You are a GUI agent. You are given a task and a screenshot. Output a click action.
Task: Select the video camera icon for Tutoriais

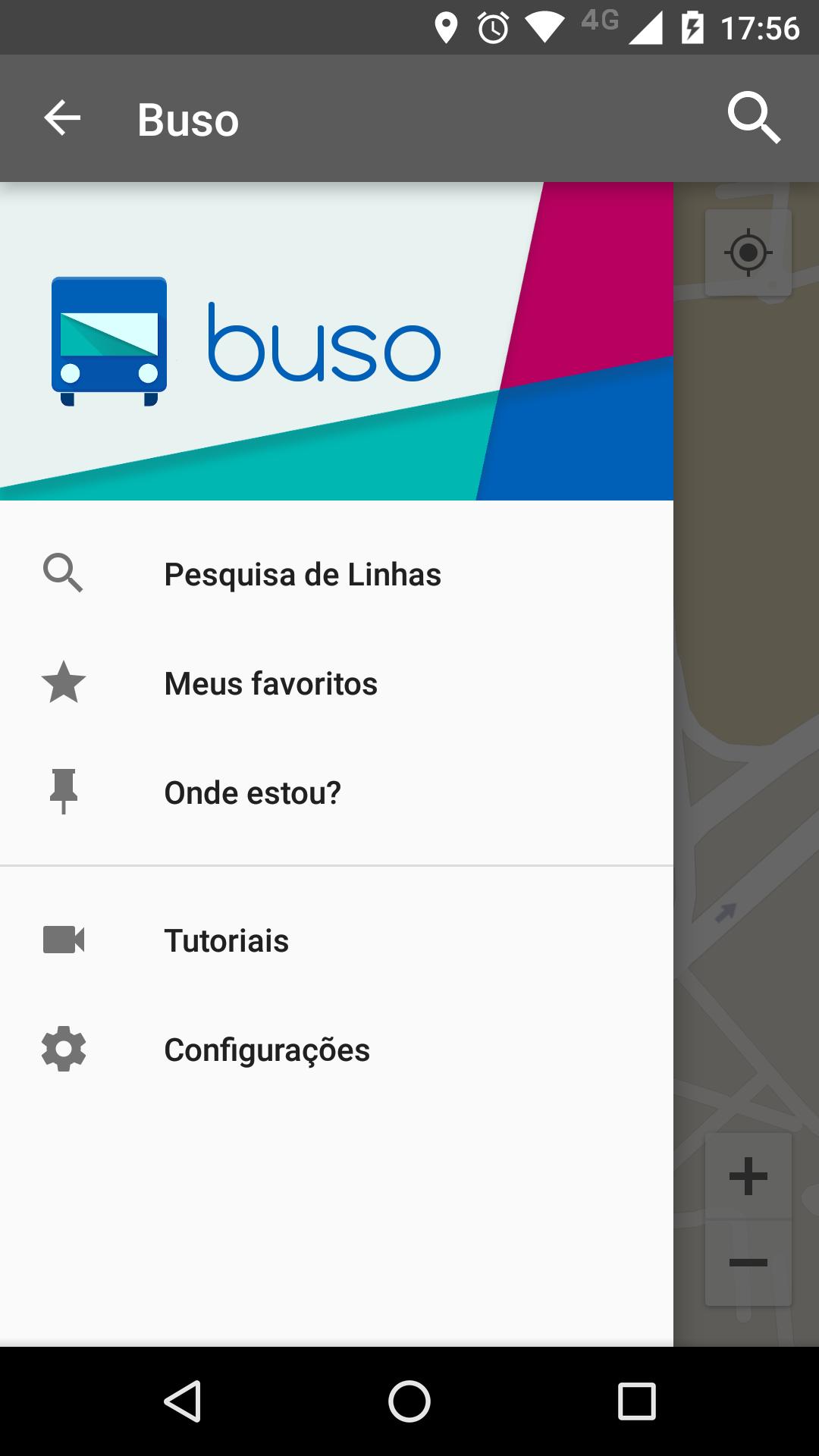(64, 940)
